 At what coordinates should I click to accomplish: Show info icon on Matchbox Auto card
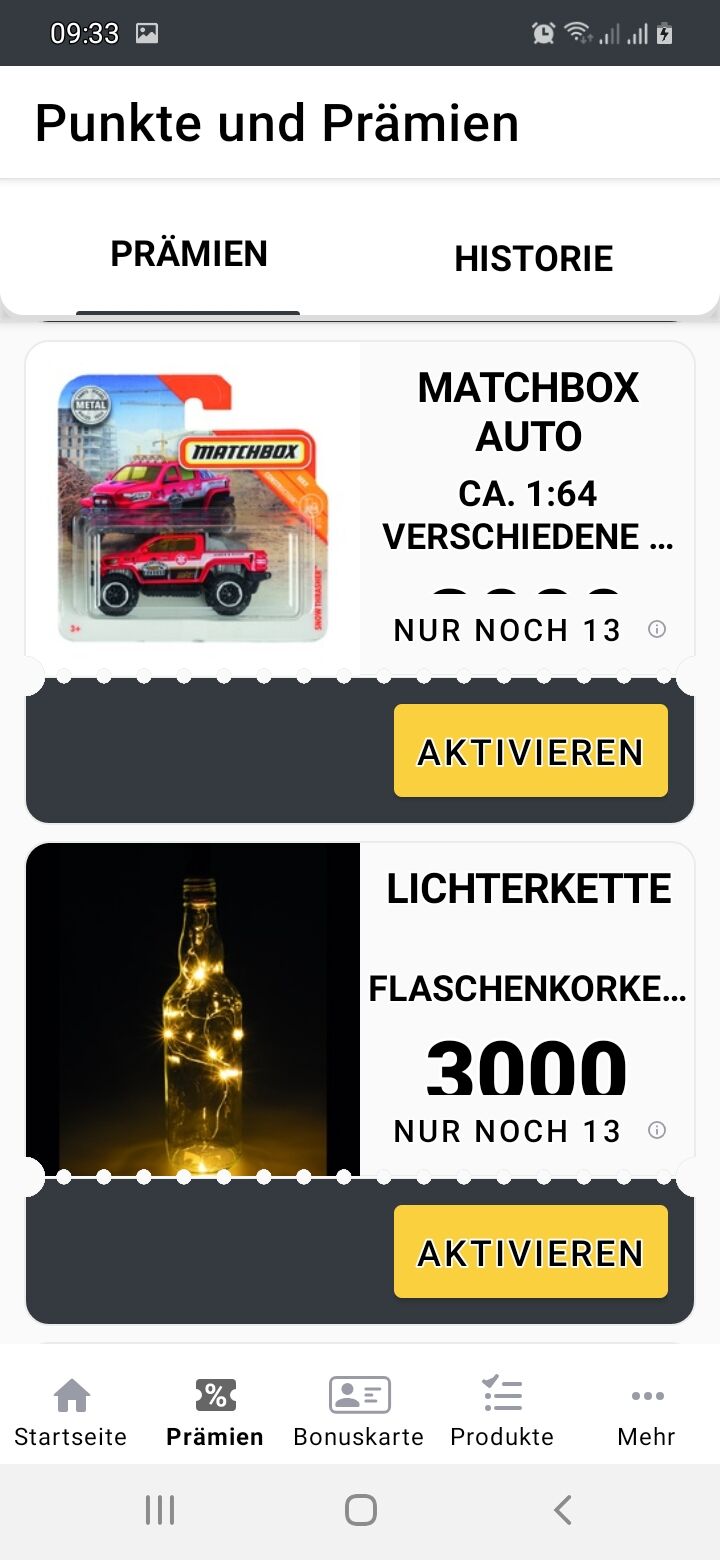tap(657, 629)
